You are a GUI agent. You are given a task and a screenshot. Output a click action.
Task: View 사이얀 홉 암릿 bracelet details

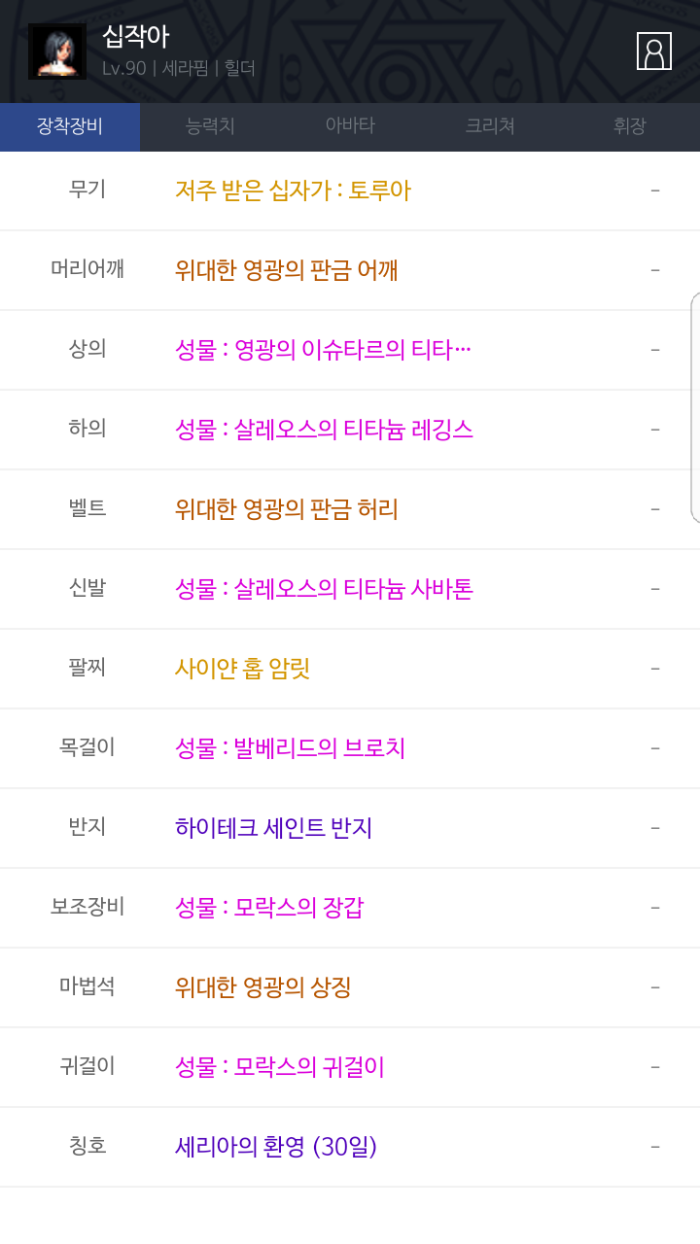click(x=242, y=668)
